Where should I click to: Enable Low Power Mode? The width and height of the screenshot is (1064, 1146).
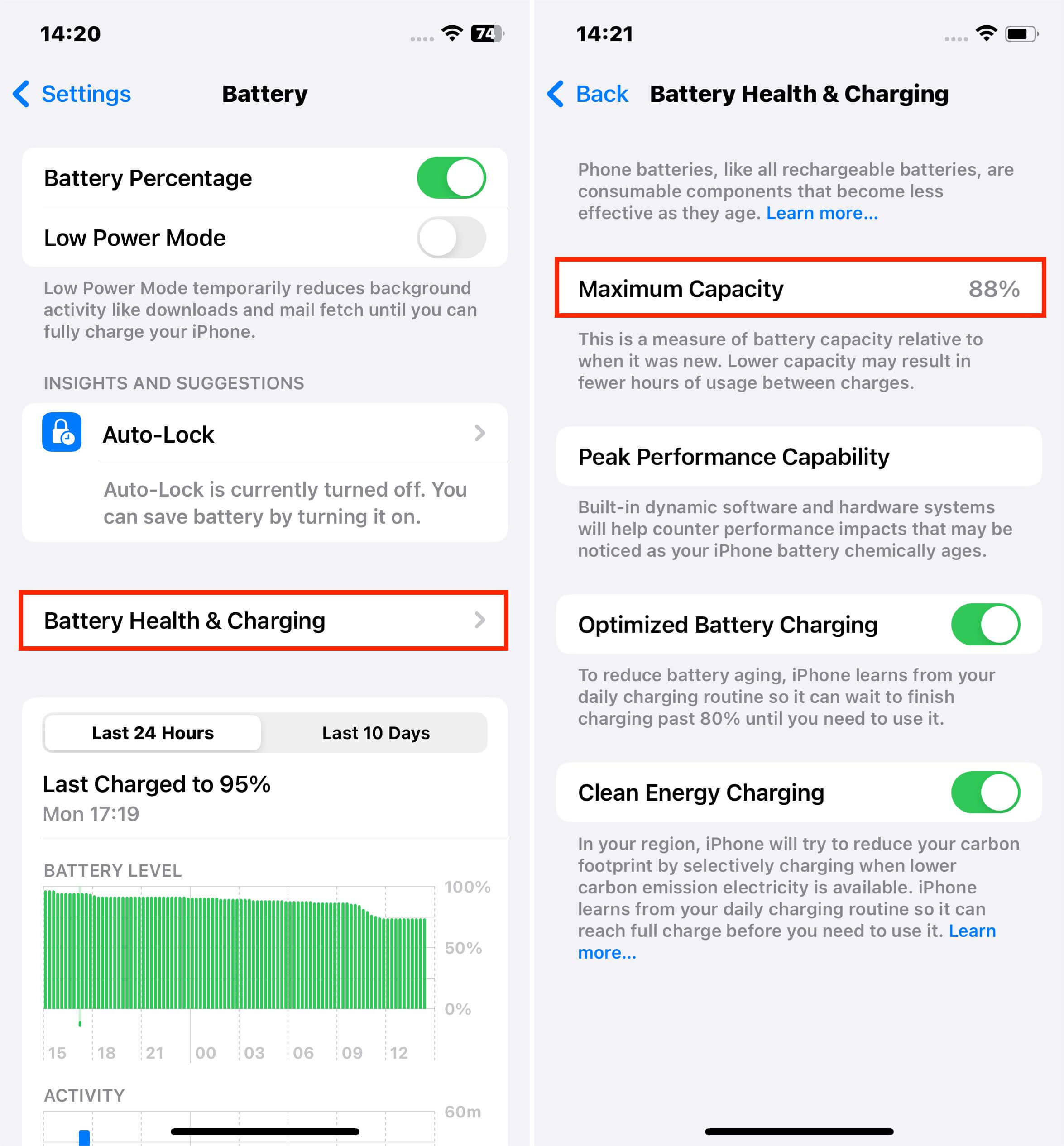pos(451,238)
